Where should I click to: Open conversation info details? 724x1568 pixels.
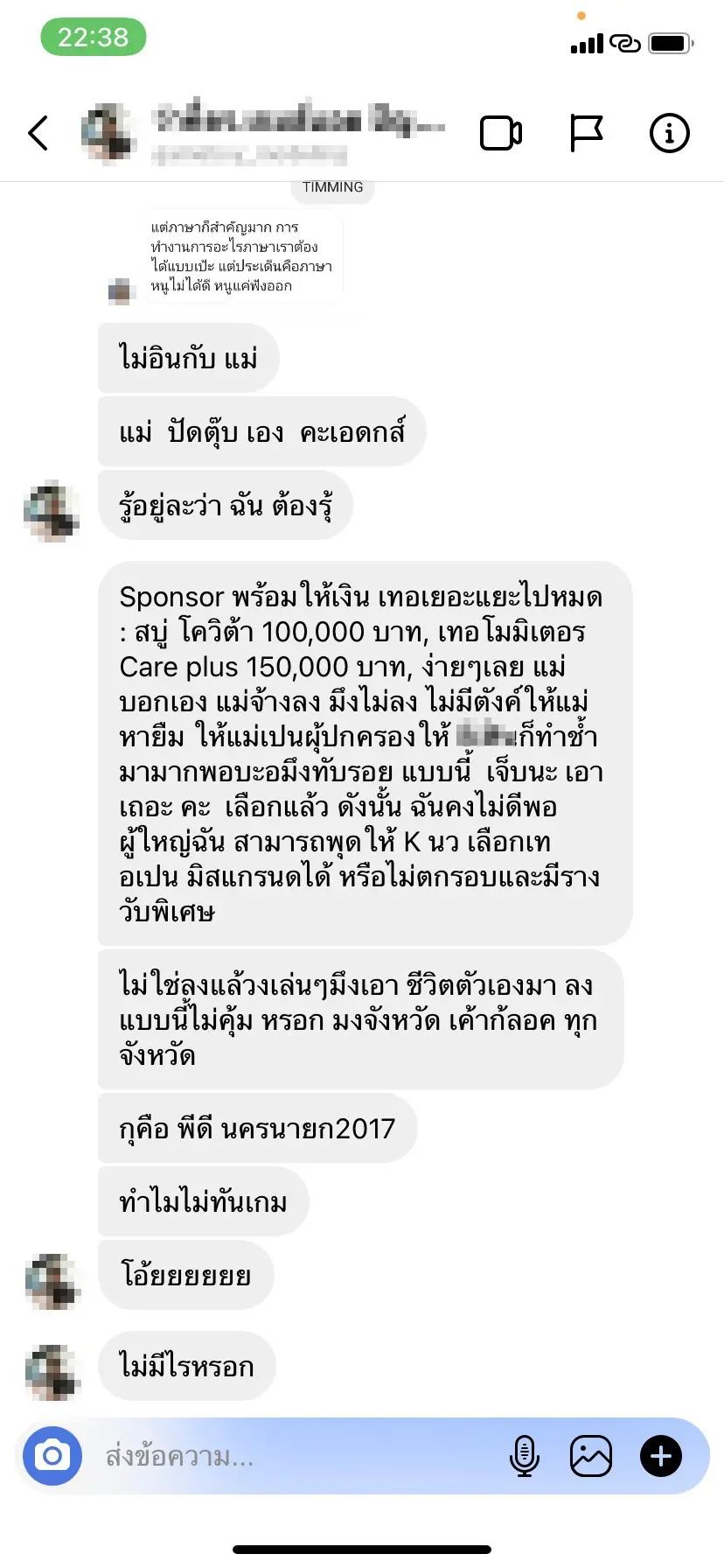pyautogui.click(x=669, y=134)
